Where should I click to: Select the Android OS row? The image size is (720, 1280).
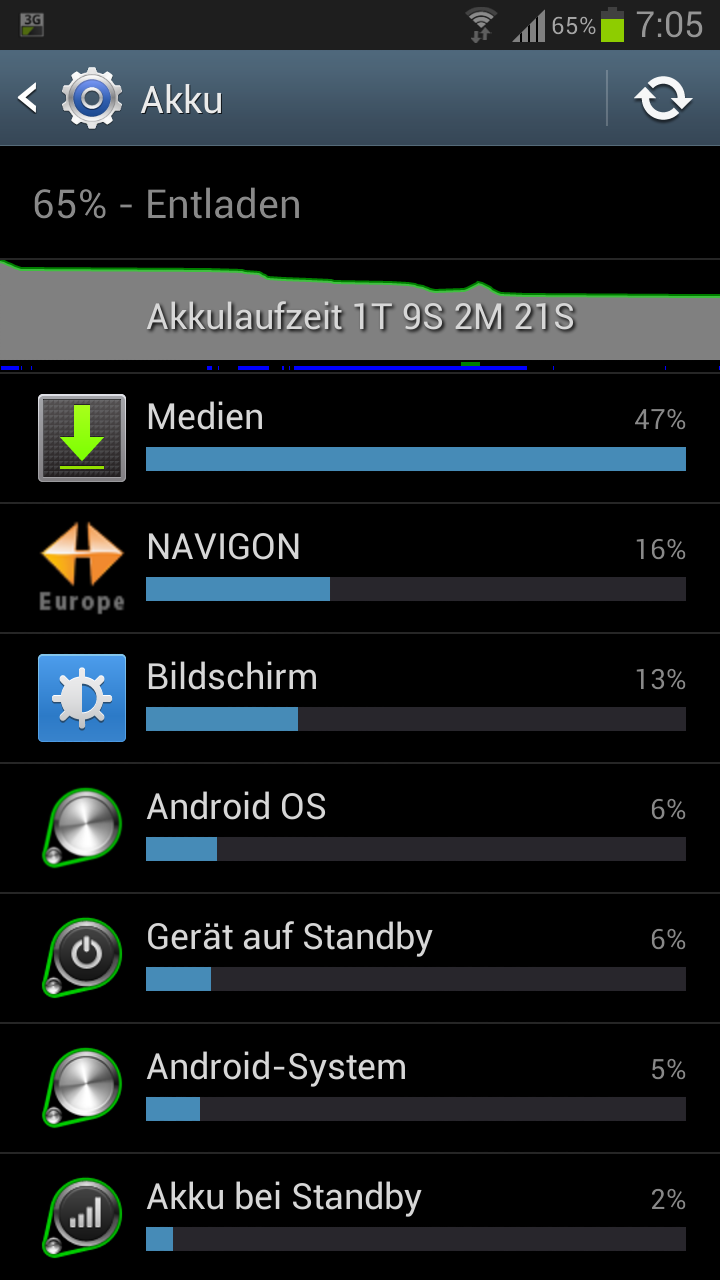[360, 828]
